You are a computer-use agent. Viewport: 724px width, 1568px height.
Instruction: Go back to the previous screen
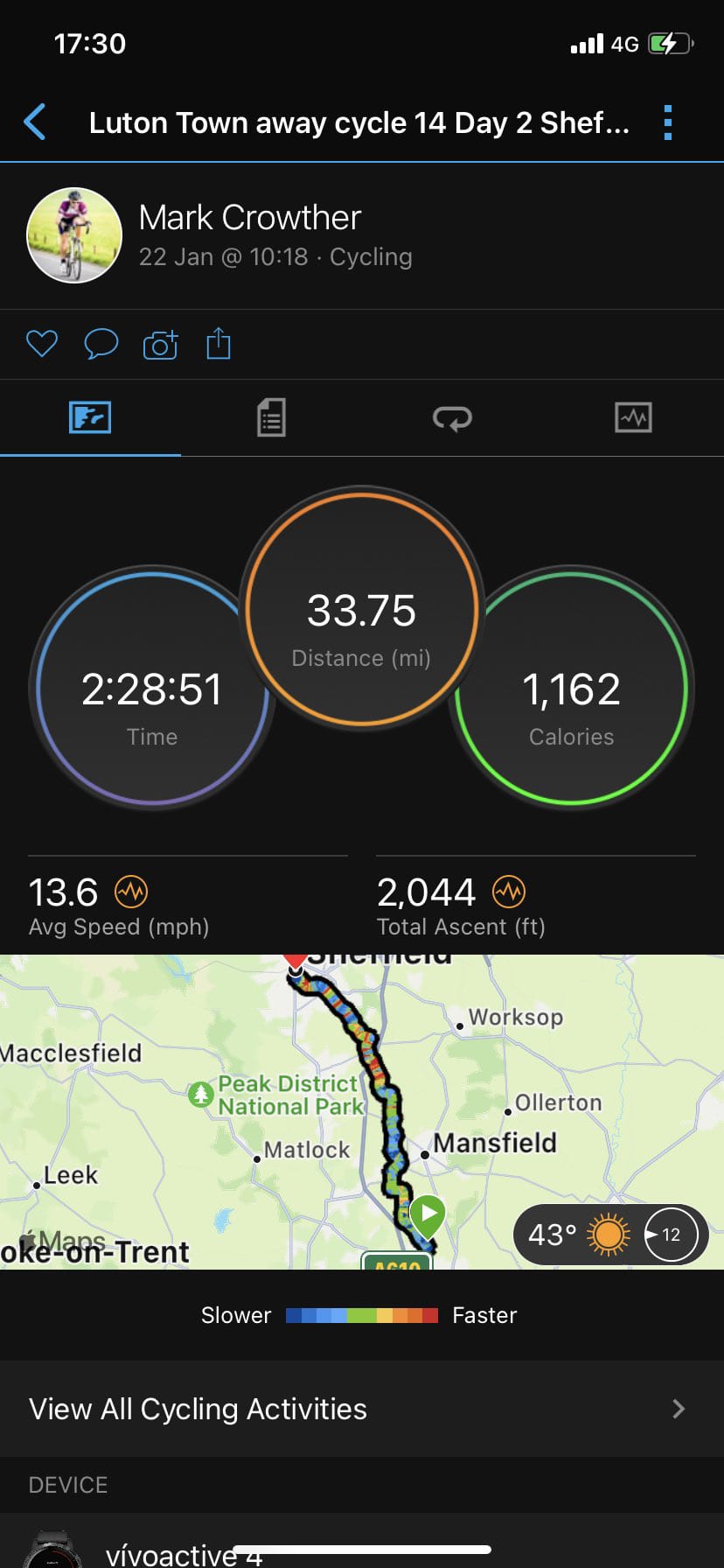coord(35,122)
